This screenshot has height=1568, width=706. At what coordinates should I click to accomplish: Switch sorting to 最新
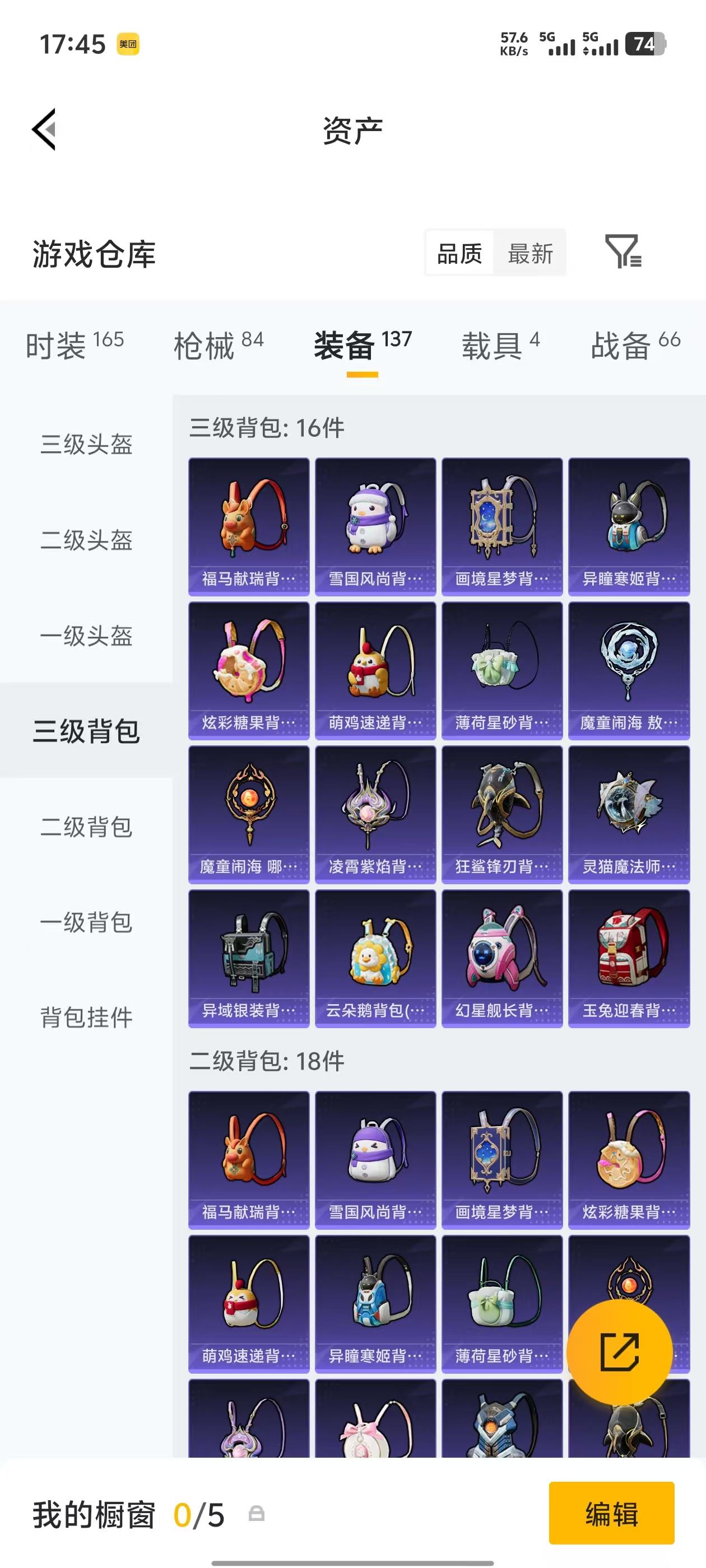coord(530,254)
